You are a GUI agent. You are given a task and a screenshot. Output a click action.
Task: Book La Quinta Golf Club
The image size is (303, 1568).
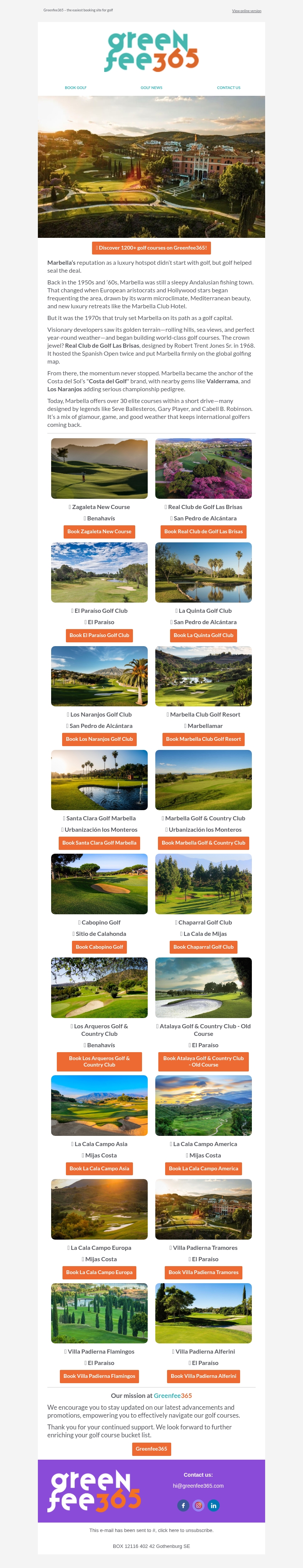click(203, 635)
